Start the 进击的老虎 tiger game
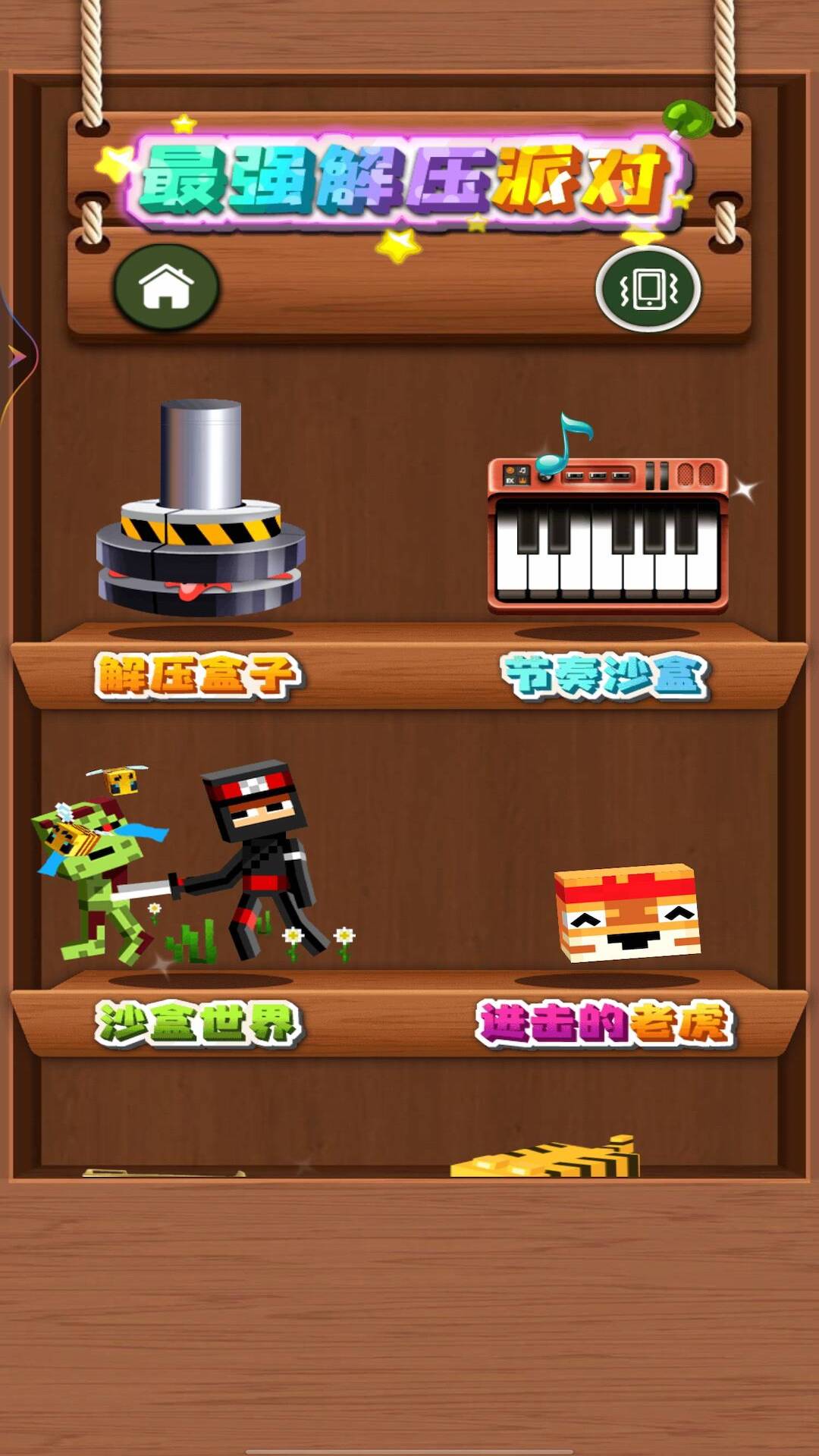This screenshot has height=1456, width=819. [626, 912]
